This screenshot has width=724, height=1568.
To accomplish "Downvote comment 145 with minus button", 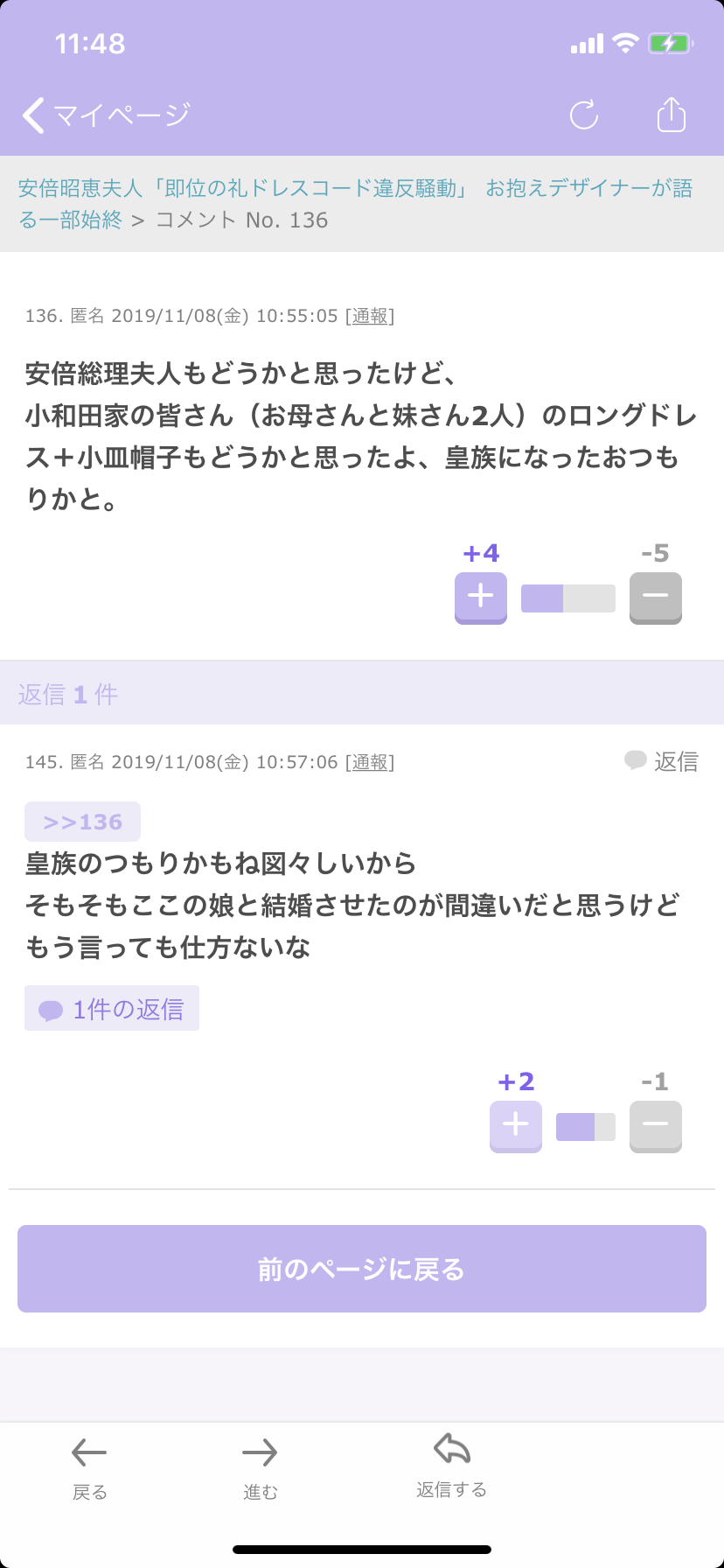I will [656, 1126].
